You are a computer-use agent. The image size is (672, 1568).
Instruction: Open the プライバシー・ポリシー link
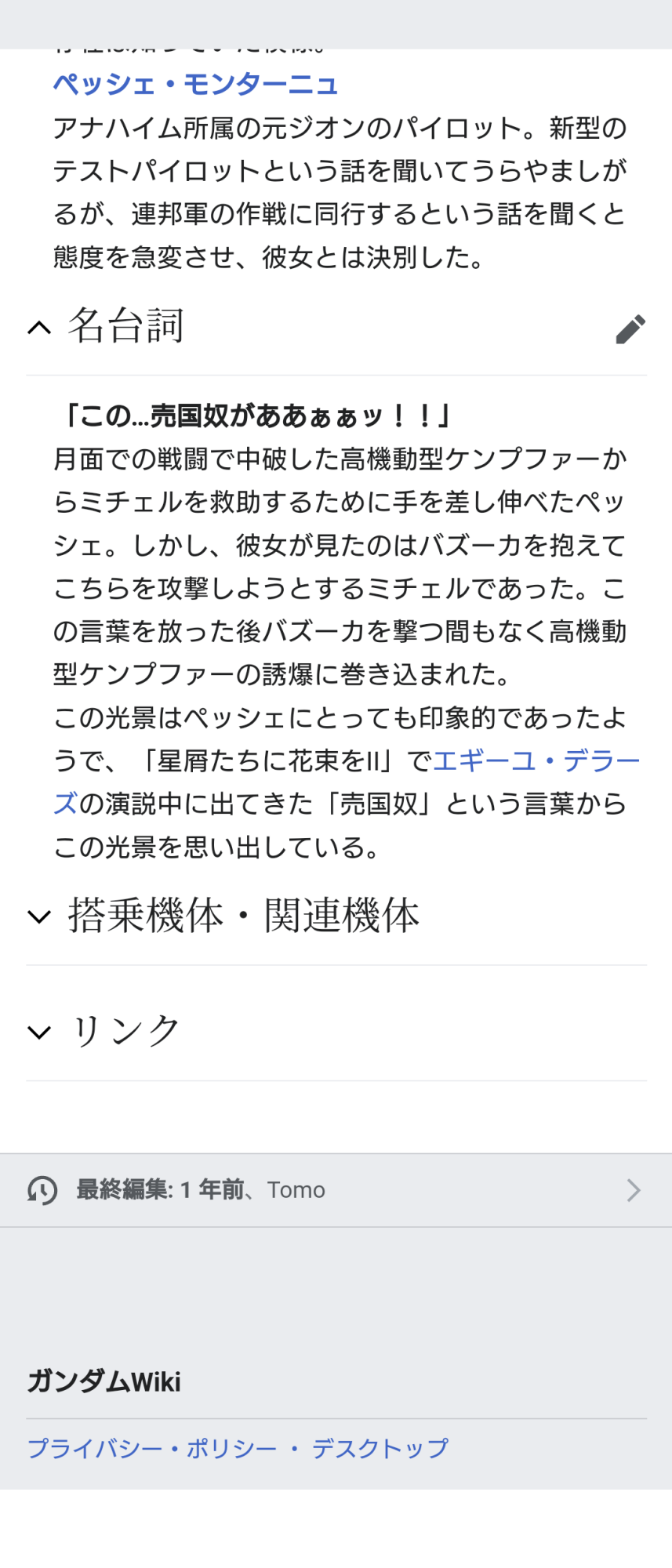pos(152,1448)
